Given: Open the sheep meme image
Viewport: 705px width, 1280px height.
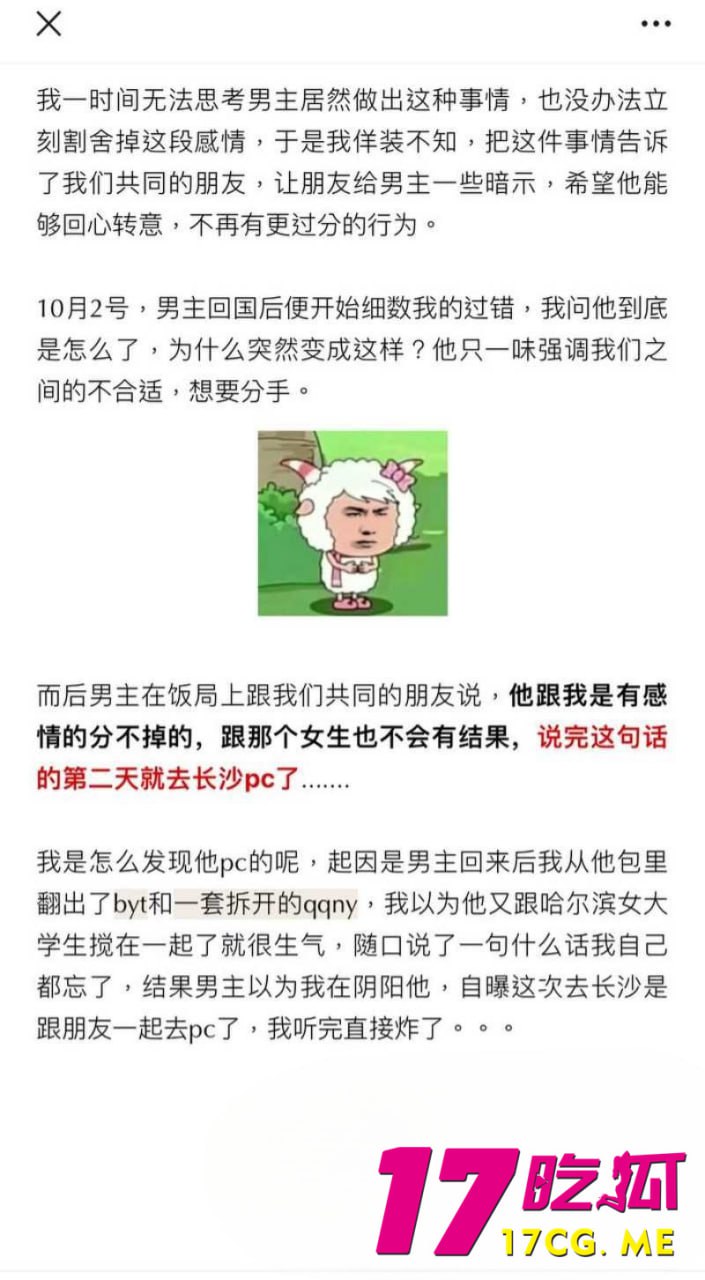Looking at the screenshot, I should click(352, 522).
